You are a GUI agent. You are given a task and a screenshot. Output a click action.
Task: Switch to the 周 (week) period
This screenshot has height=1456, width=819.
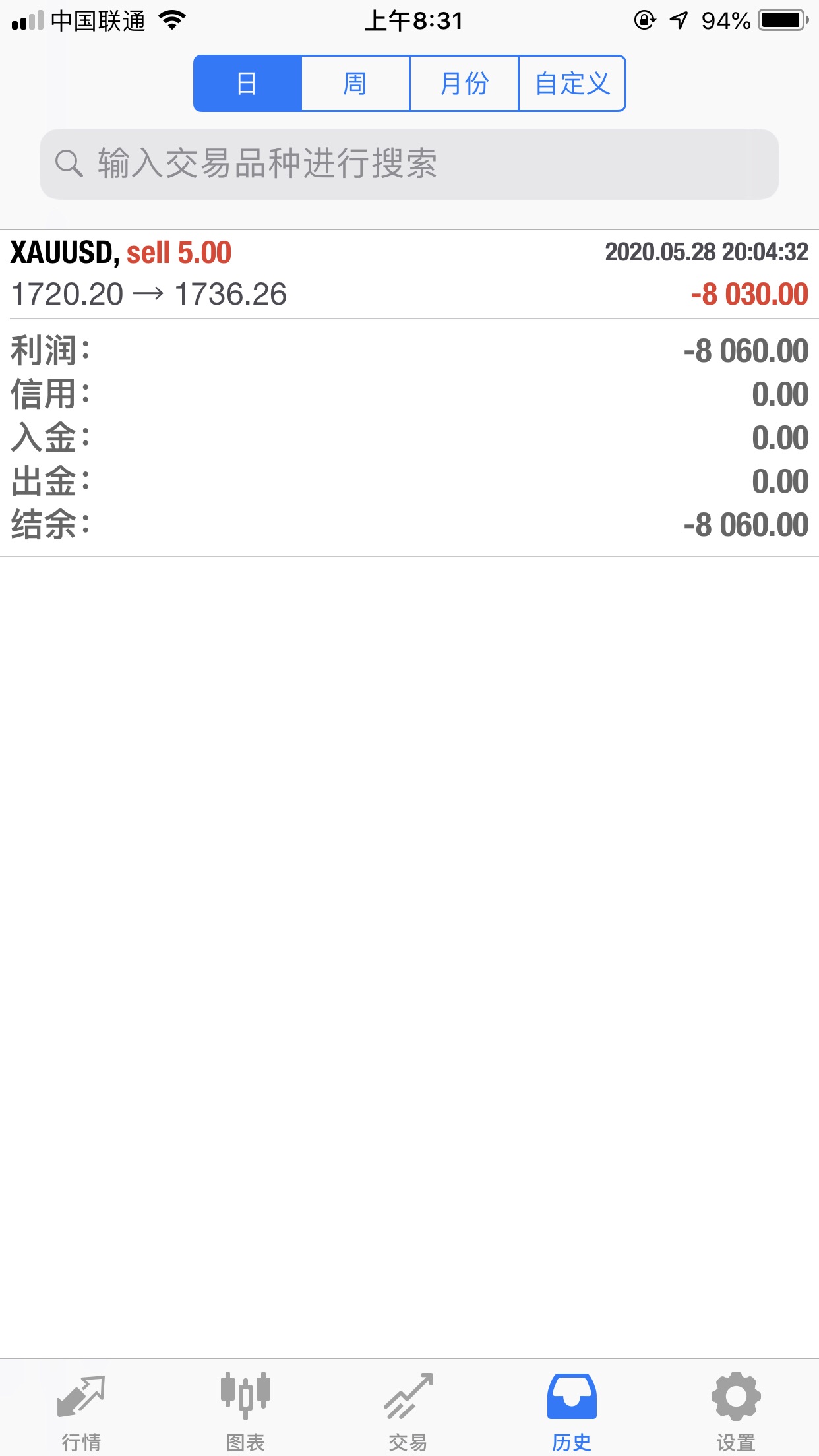click(x=355, y=84)
